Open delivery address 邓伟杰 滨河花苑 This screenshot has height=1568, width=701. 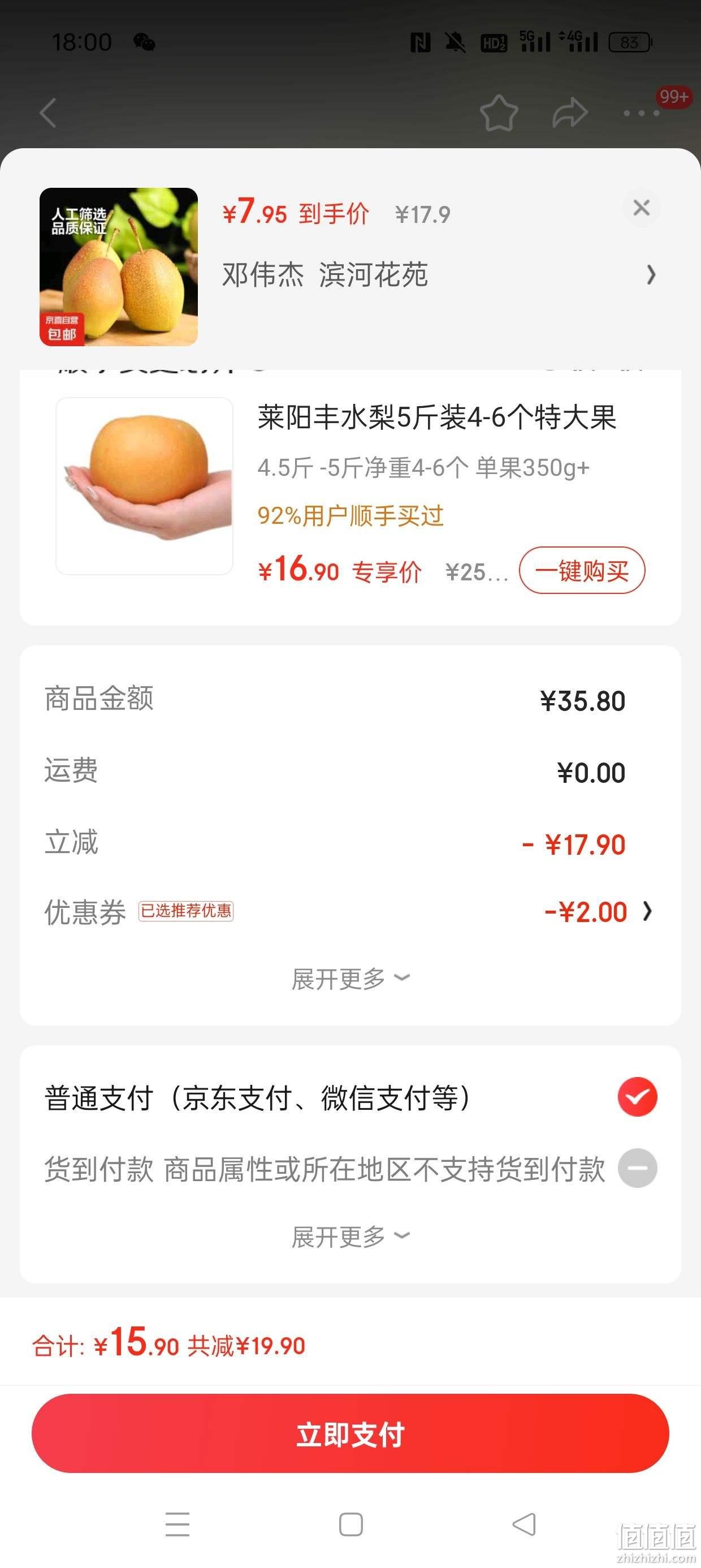coord(439,274)
